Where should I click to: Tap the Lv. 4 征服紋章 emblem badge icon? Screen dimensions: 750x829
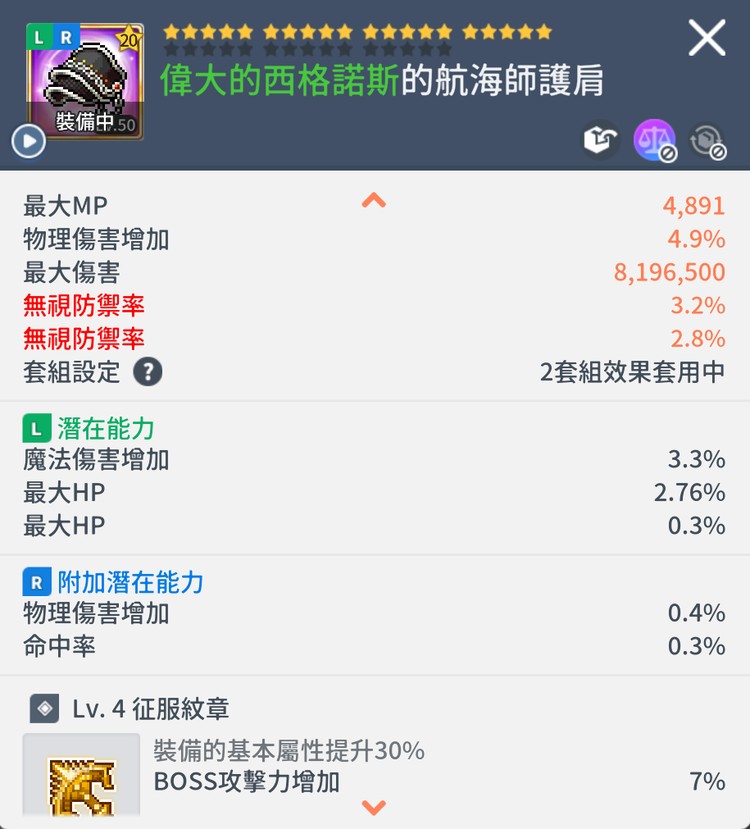click(x=42, y=706)
